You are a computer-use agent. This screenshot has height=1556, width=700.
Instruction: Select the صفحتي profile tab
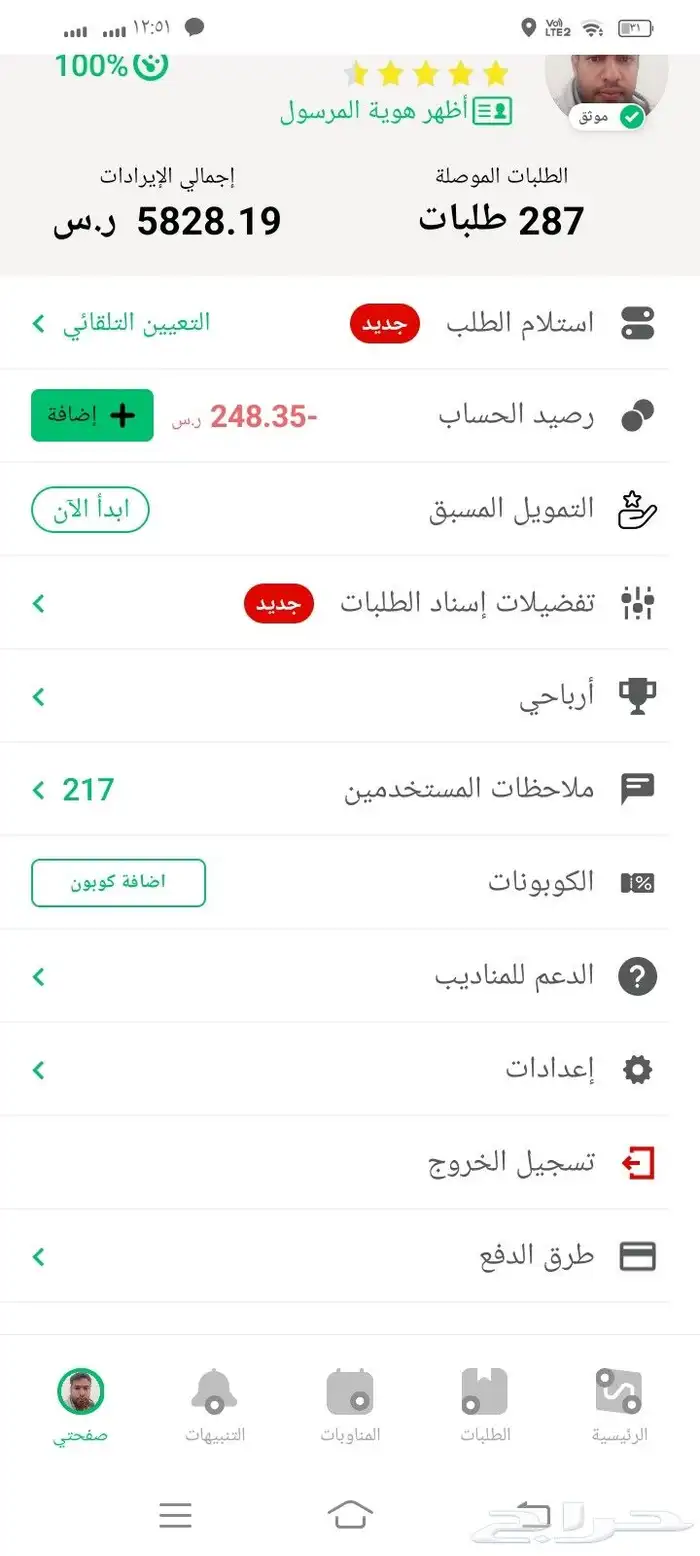tap(81, 1405)
